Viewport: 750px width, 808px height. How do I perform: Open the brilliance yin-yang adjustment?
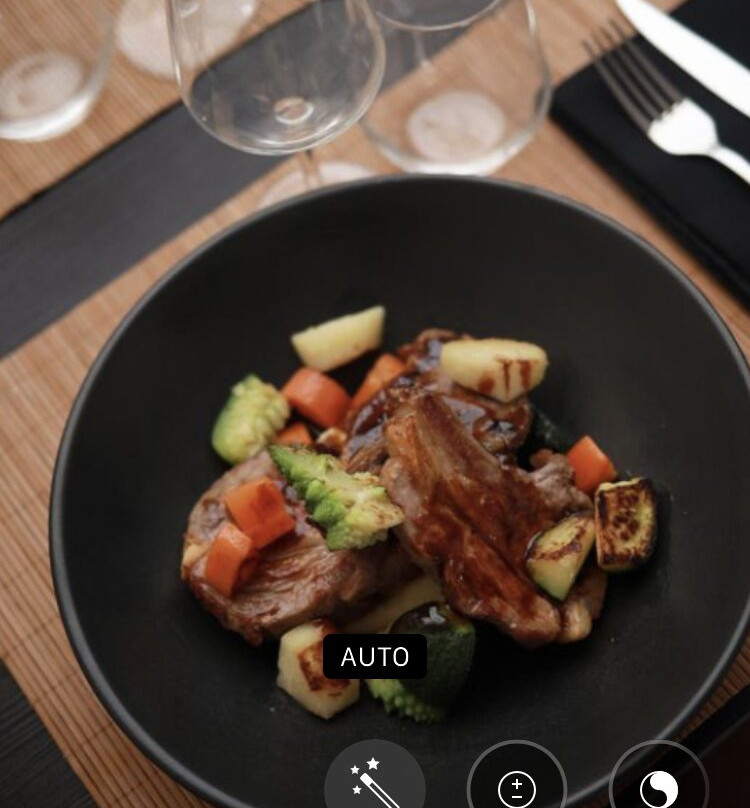(x=659, y=786)
